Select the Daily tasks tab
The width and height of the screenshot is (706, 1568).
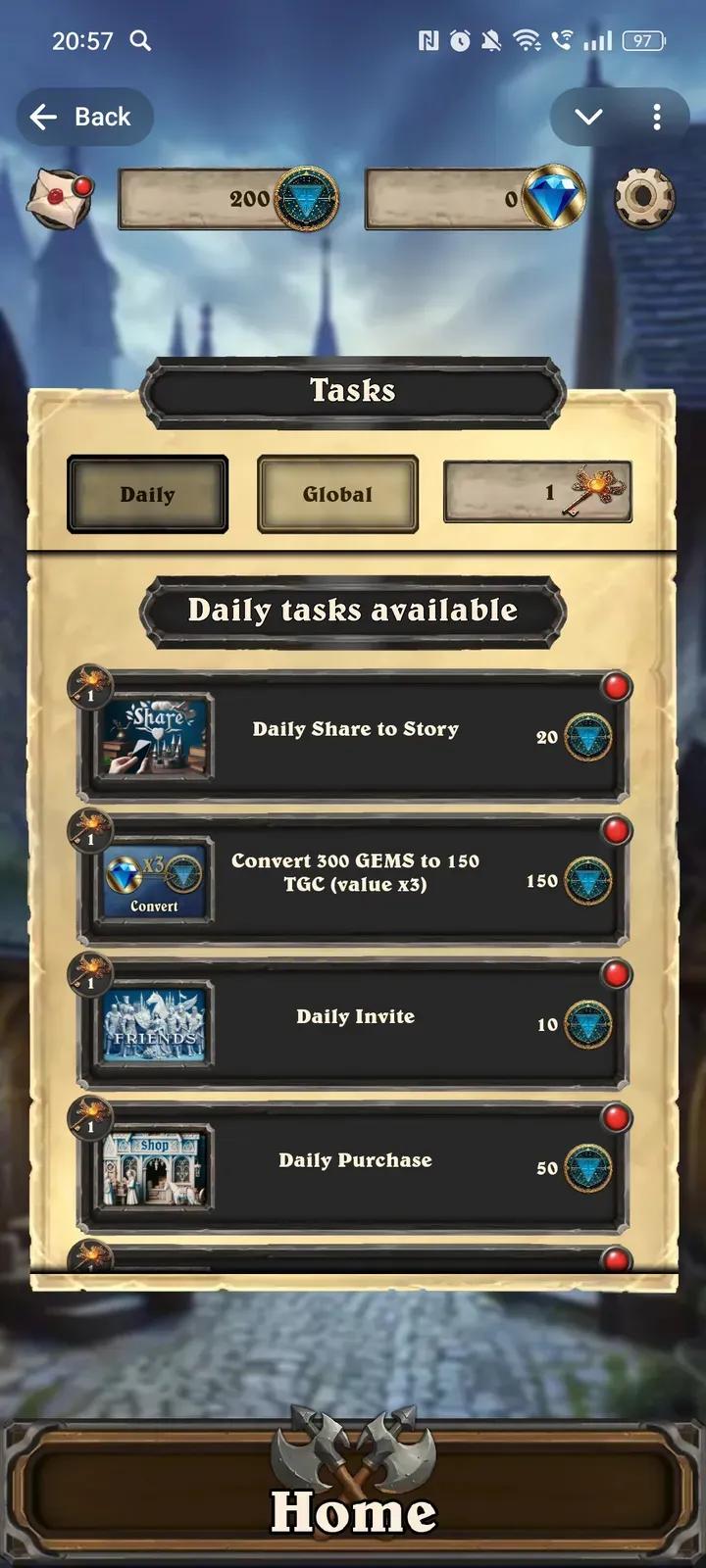pos(148,494)
